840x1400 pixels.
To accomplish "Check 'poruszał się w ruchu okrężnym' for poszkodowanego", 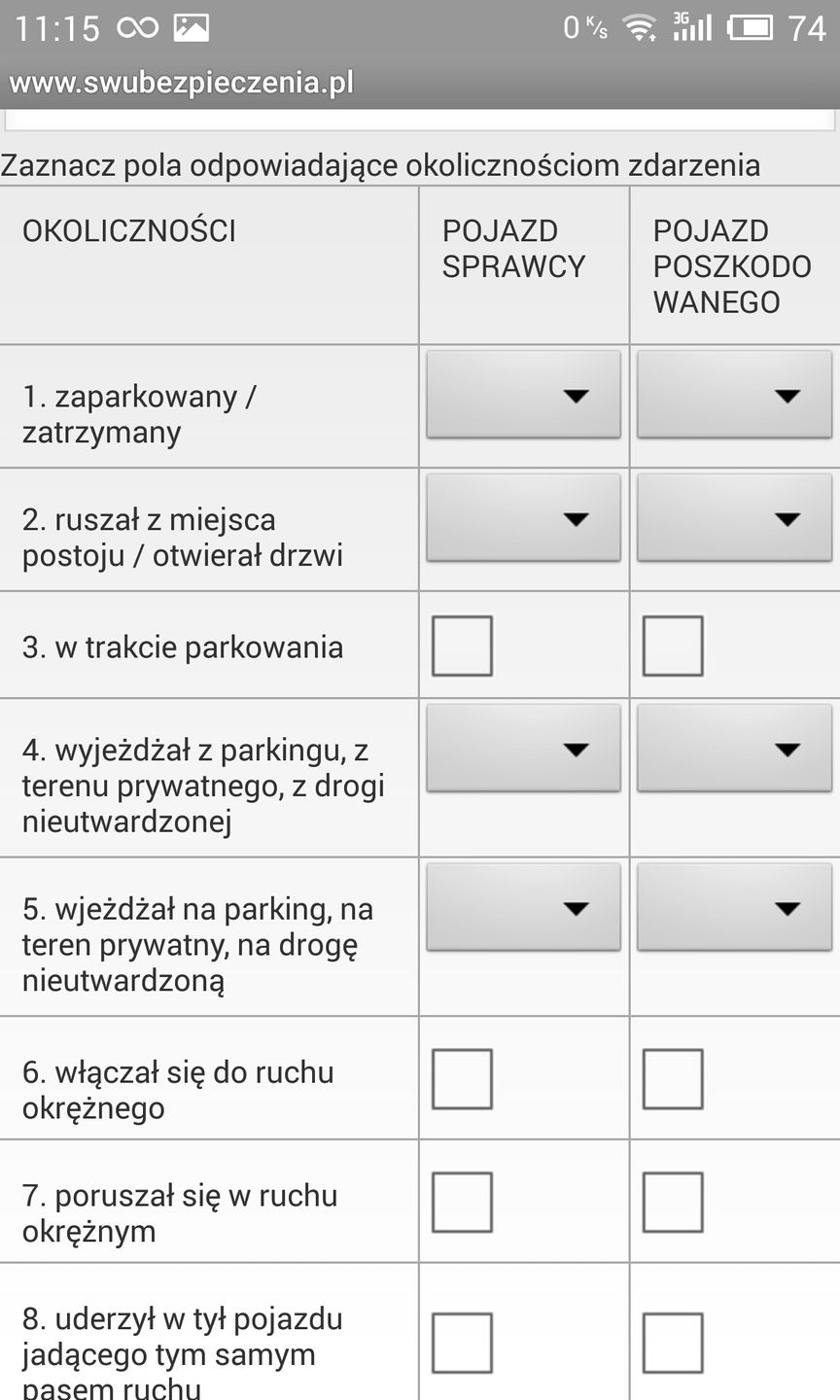I will pyautogui.click(x=674, y=1202).
